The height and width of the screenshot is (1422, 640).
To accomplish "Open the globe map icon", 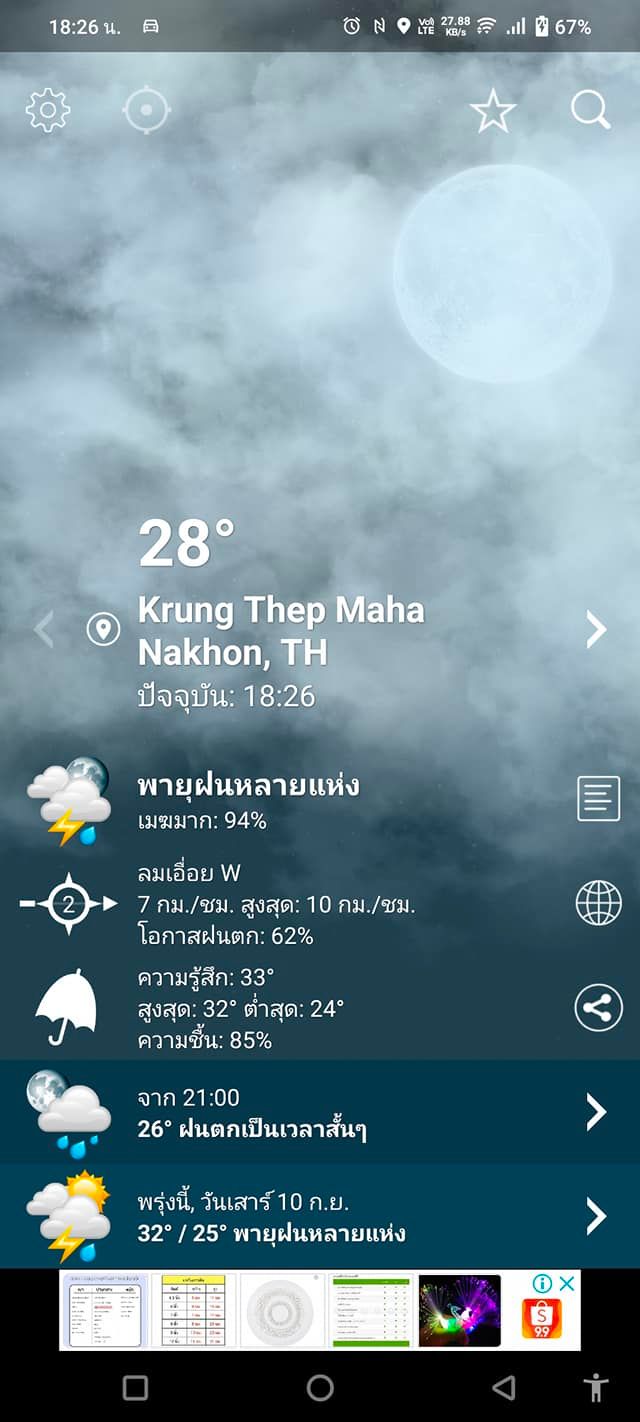I will (x=598, y=903).
